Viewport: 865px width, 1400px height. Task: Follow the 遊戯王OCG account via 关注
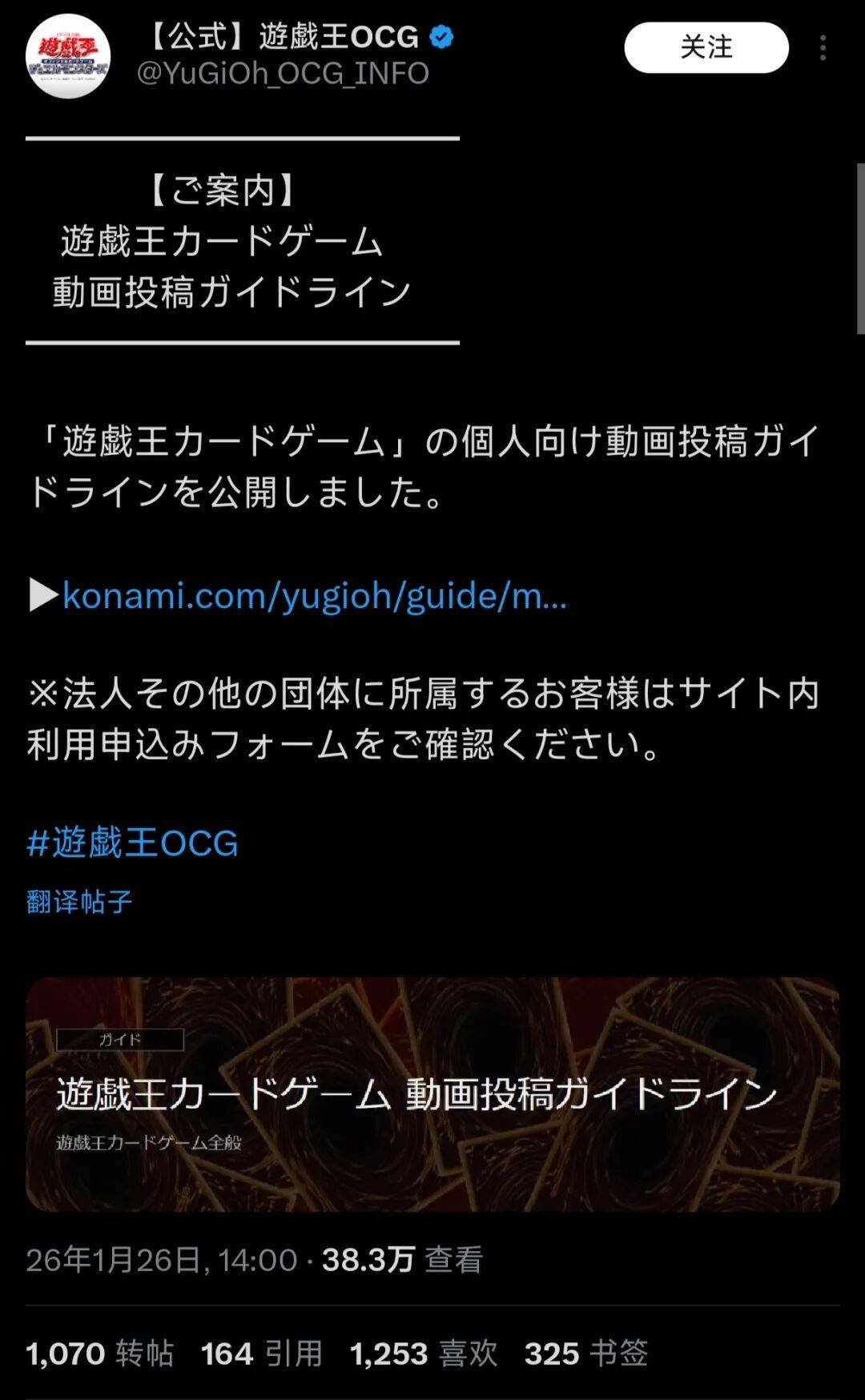706,47
